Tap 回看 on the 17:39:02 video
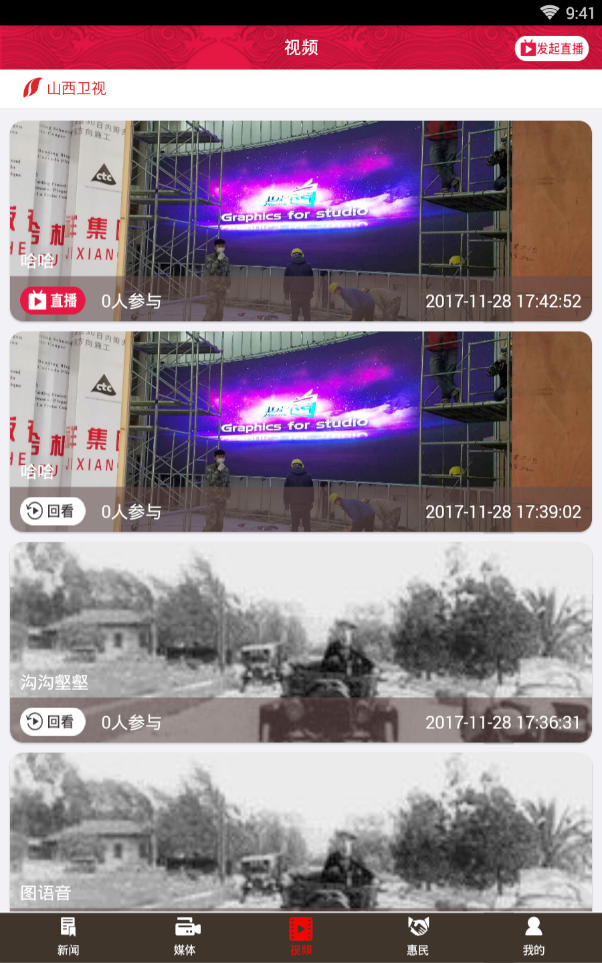 click(x=53, y=511)
